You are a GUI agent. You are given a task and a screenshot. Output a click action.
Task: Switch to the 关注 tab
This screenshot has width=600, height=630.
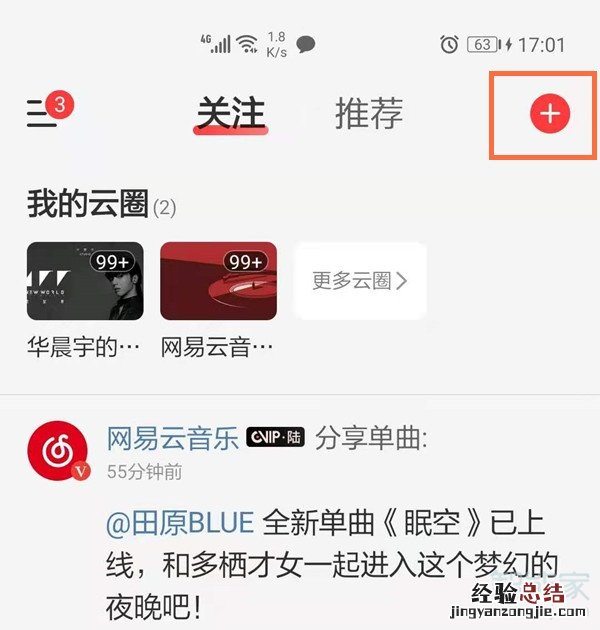click(230, 115)
